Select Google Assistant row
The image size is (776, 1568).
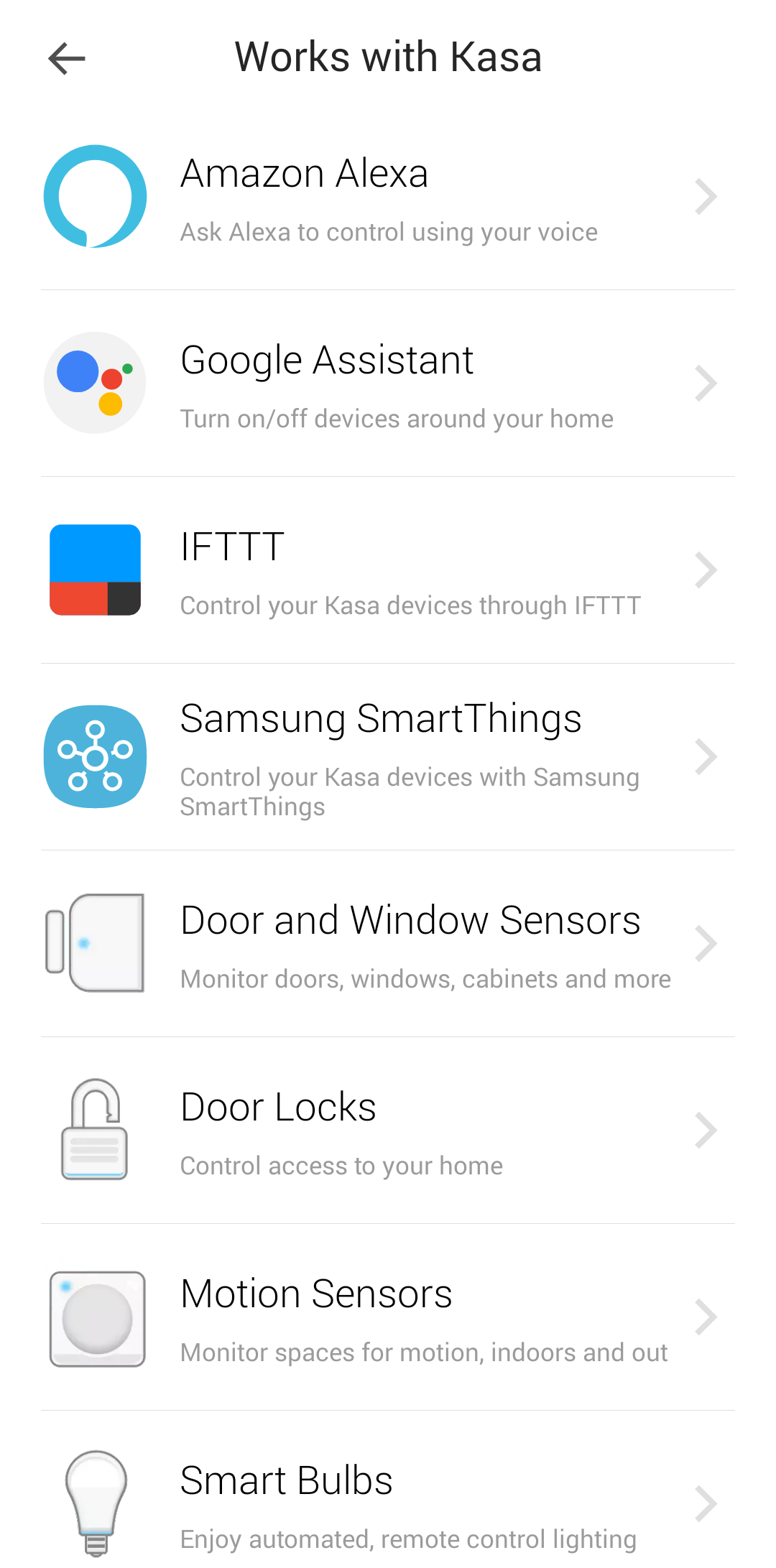click(x=388, y=384)
